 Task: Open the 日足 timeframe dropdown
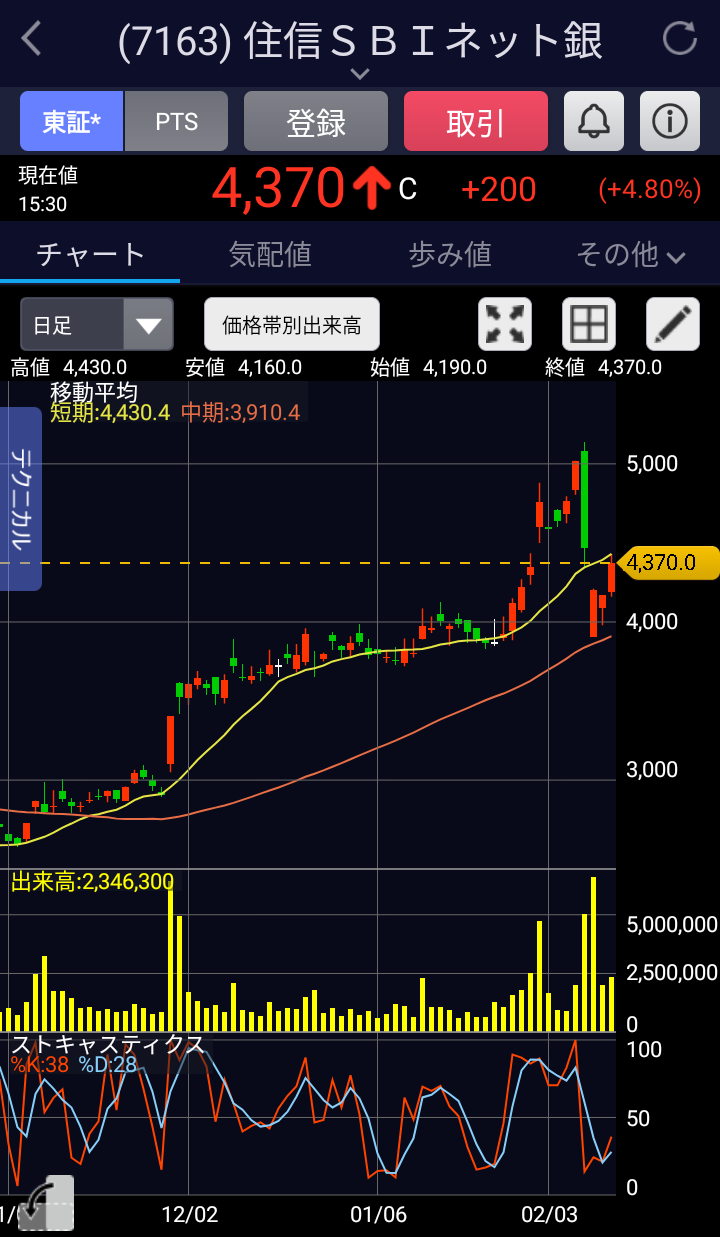97,325
